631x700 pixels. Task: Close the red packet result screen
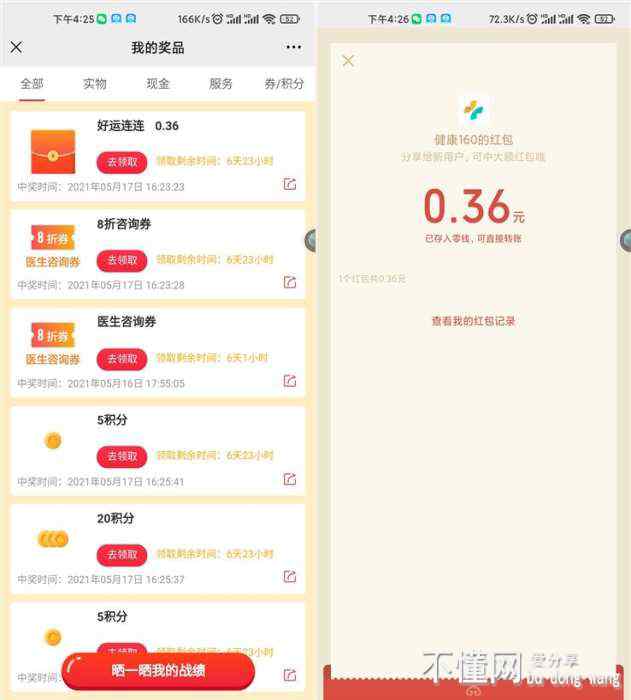[348, 61]
